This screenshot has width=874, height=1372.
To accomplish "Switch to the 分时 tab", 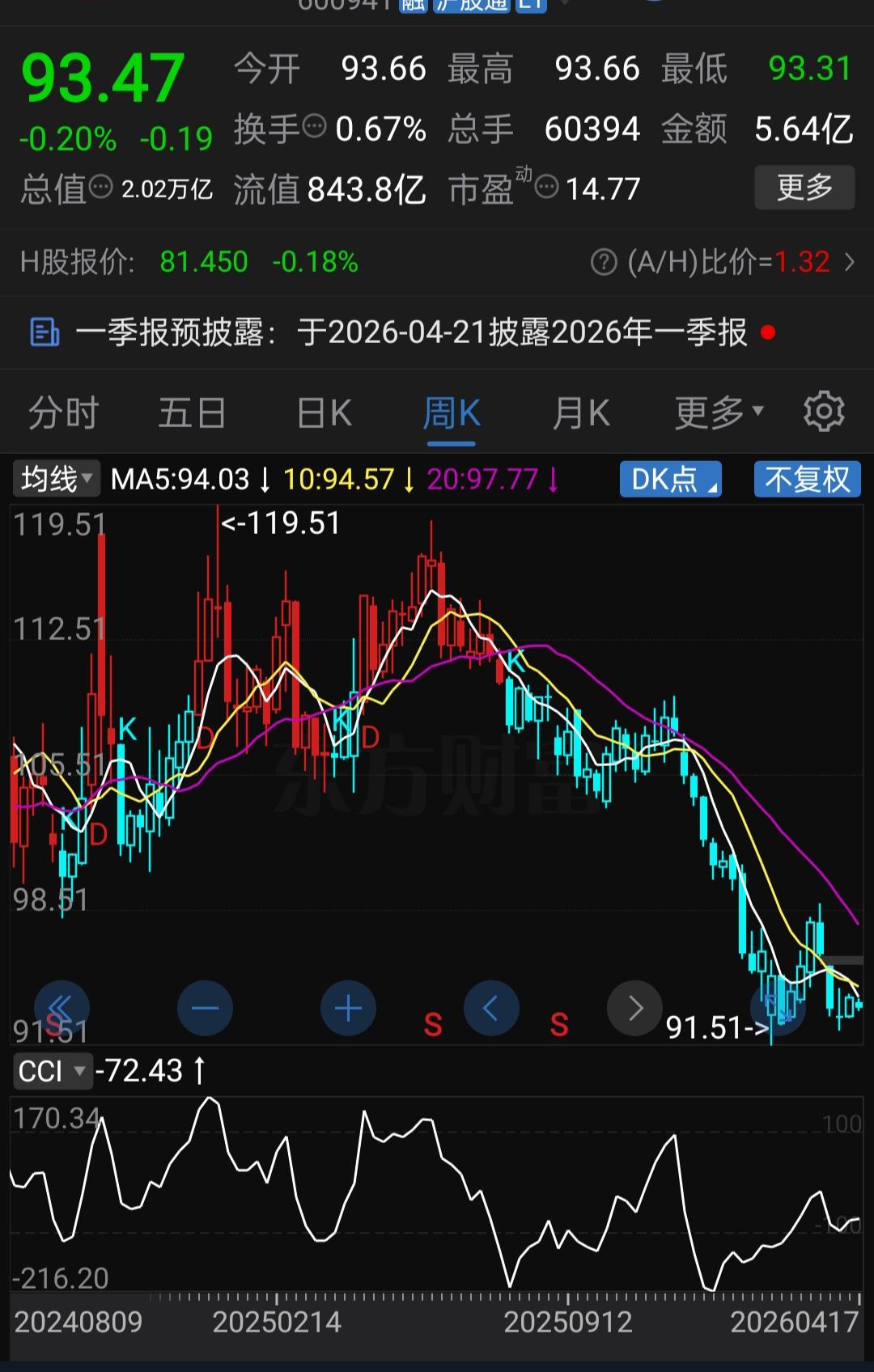I will 63,412.
